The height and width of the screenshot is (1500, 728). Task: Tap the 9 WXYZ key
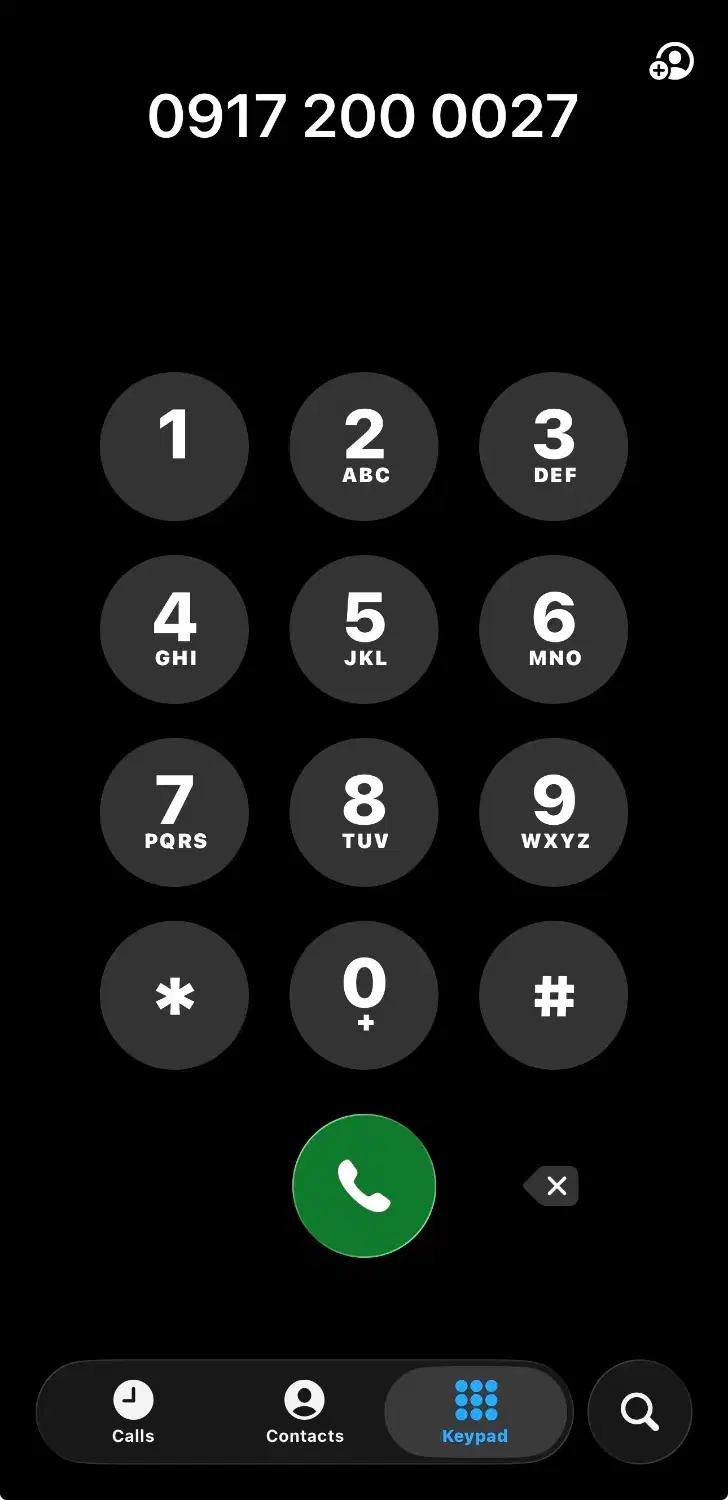point(553,812)
